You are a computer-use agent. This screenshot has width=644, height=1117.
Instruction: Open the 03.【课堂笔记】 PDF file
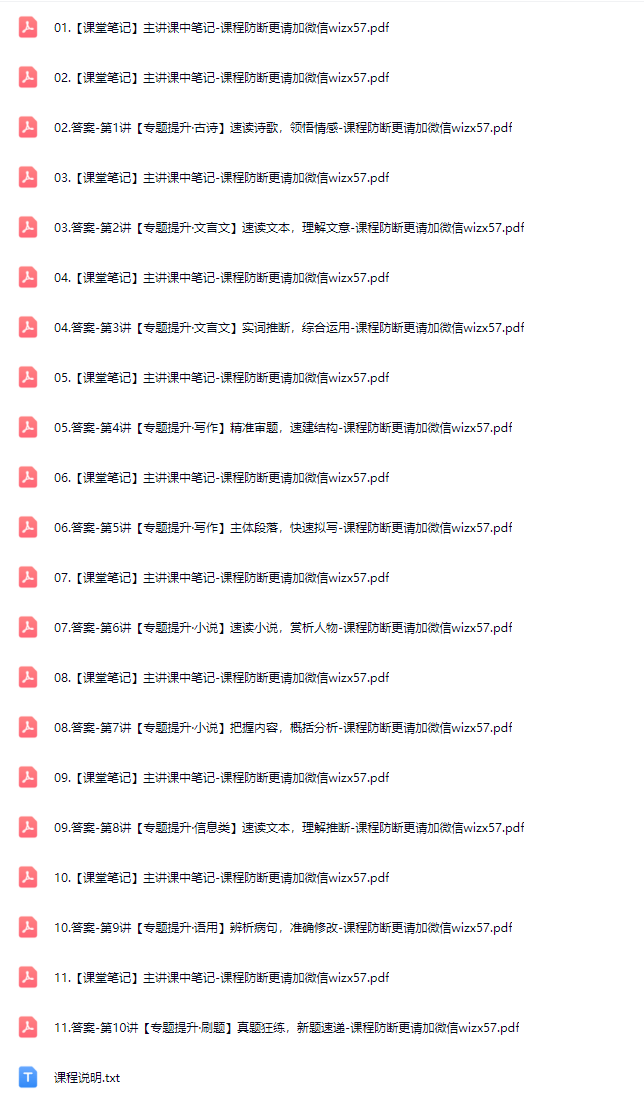(222, 178)
